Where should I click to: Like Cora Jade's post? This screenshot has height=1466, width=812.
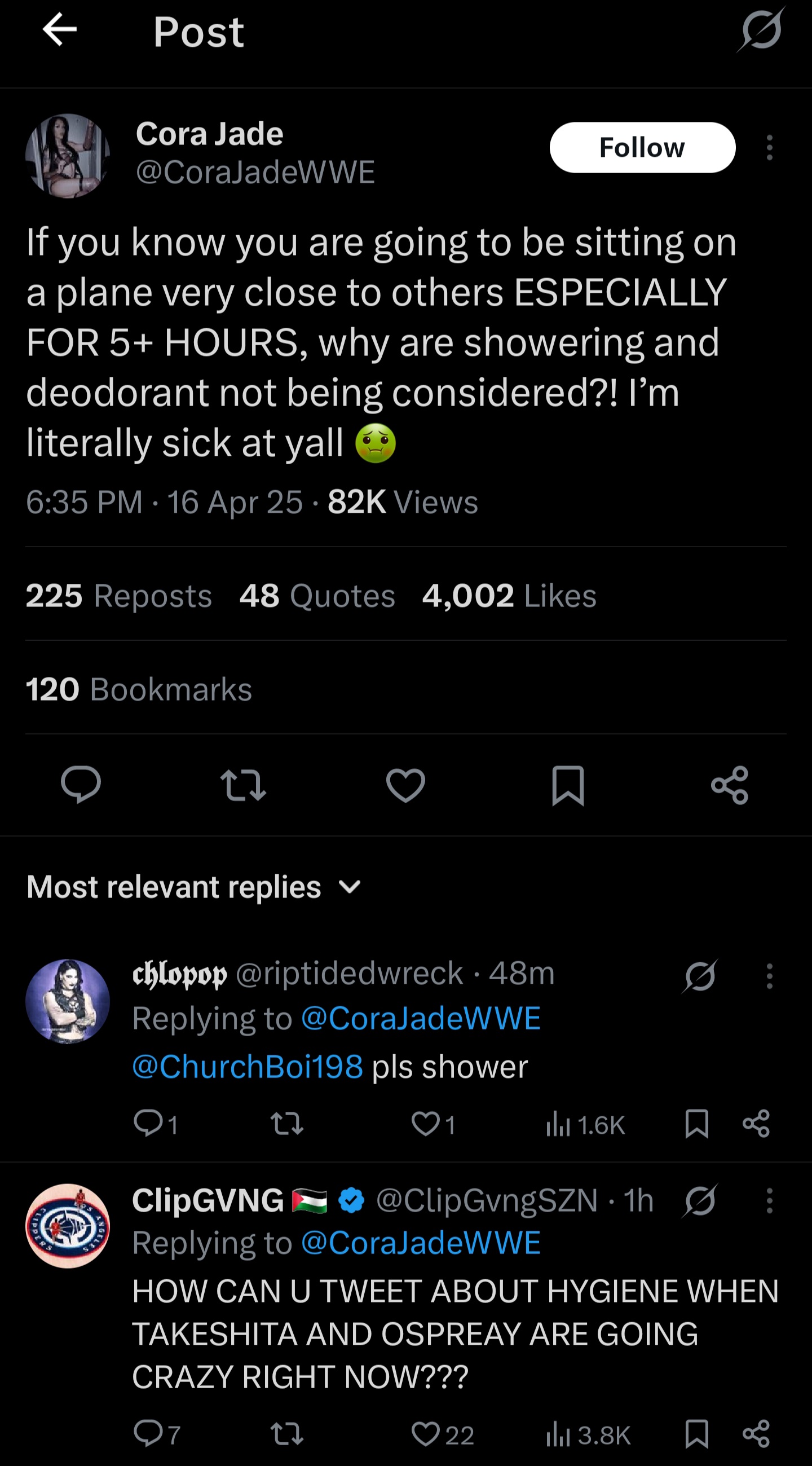(x=405, y=785)
